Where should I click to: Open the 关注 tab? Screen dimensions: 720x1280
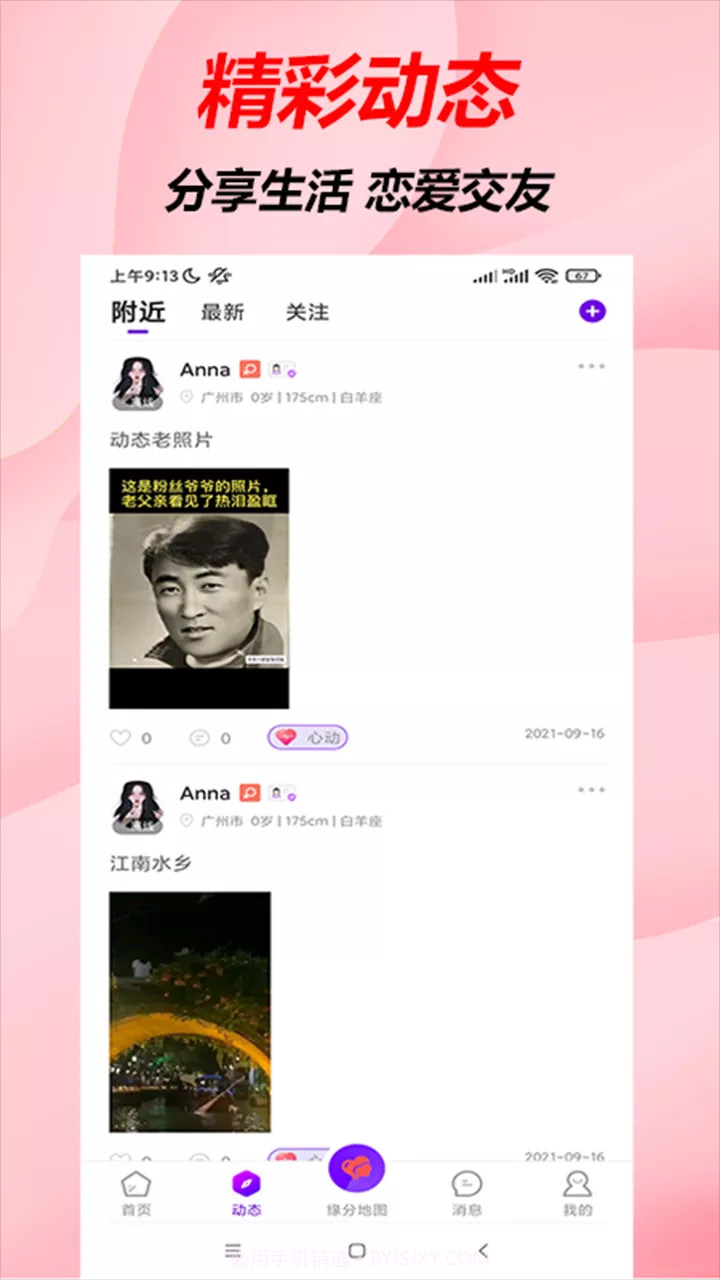tap(307, 312)
